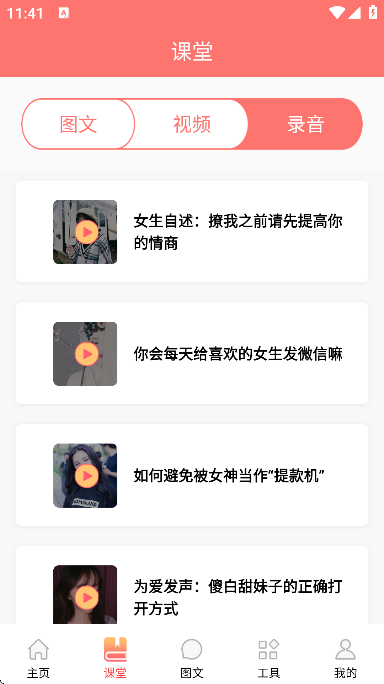Open the recording 女生自述：撩我之前请先提高你的情商

click(x=192, y=232)
